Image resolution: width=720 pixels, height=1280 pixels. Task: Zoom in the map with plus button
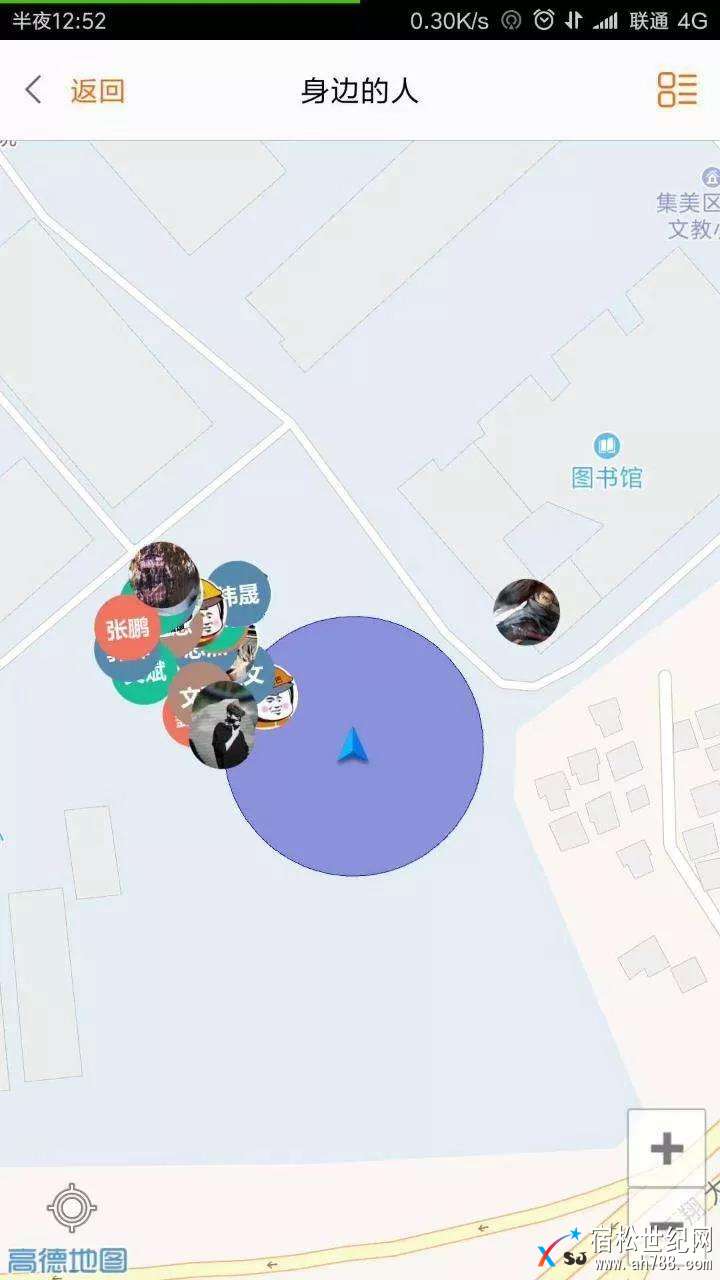(666, 1148)
